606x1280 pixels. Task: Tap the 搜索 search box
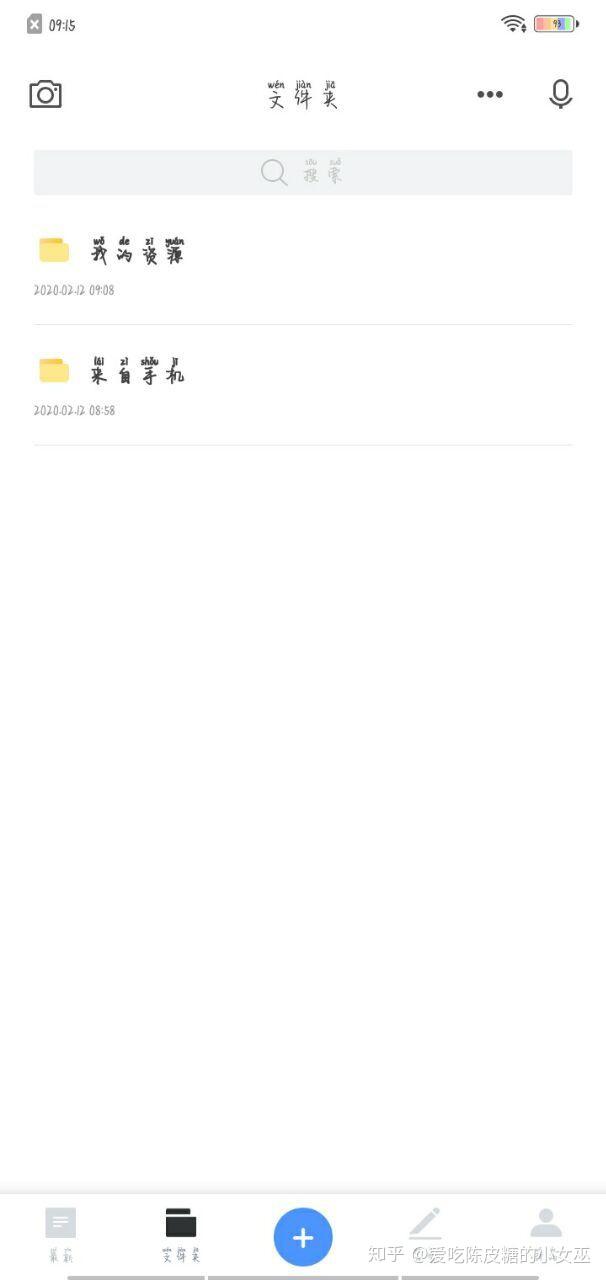(303, 173)
